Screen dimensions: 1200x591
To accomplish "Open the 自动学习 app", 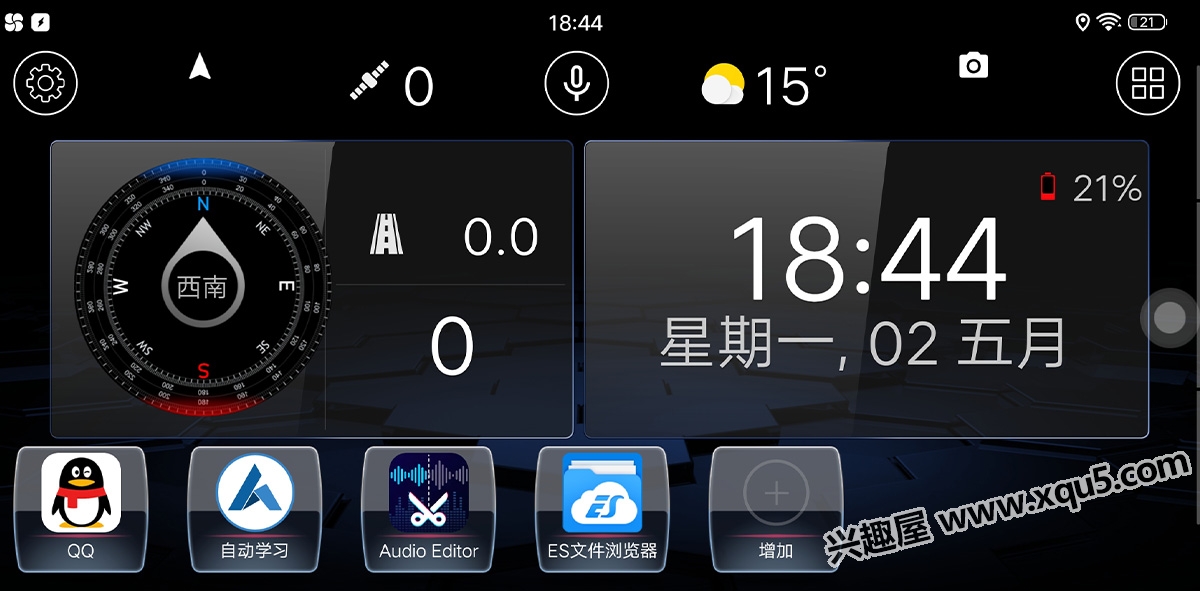I will point(255,507).
